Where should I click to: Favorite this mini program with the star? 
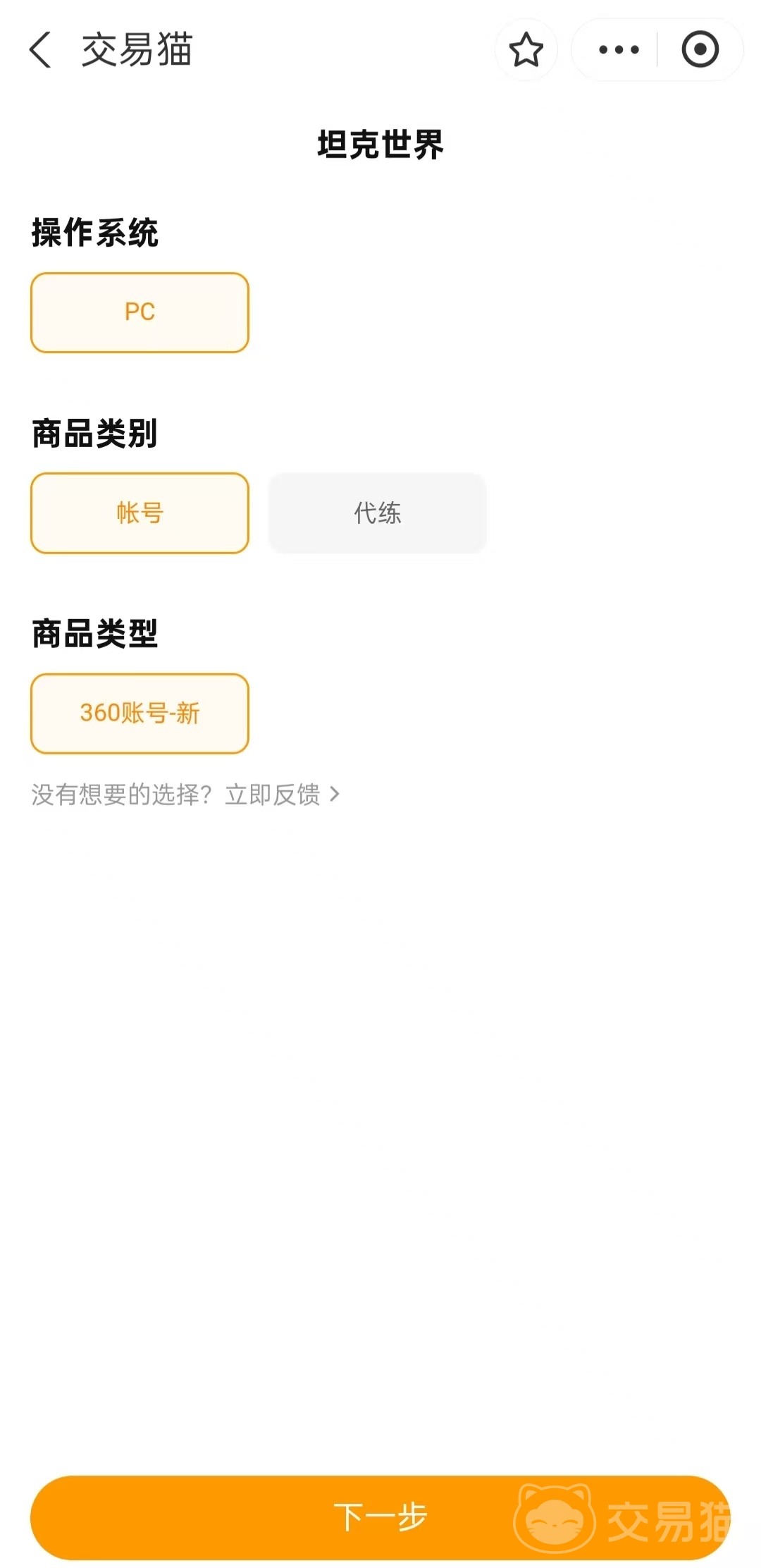pos(526,50)
